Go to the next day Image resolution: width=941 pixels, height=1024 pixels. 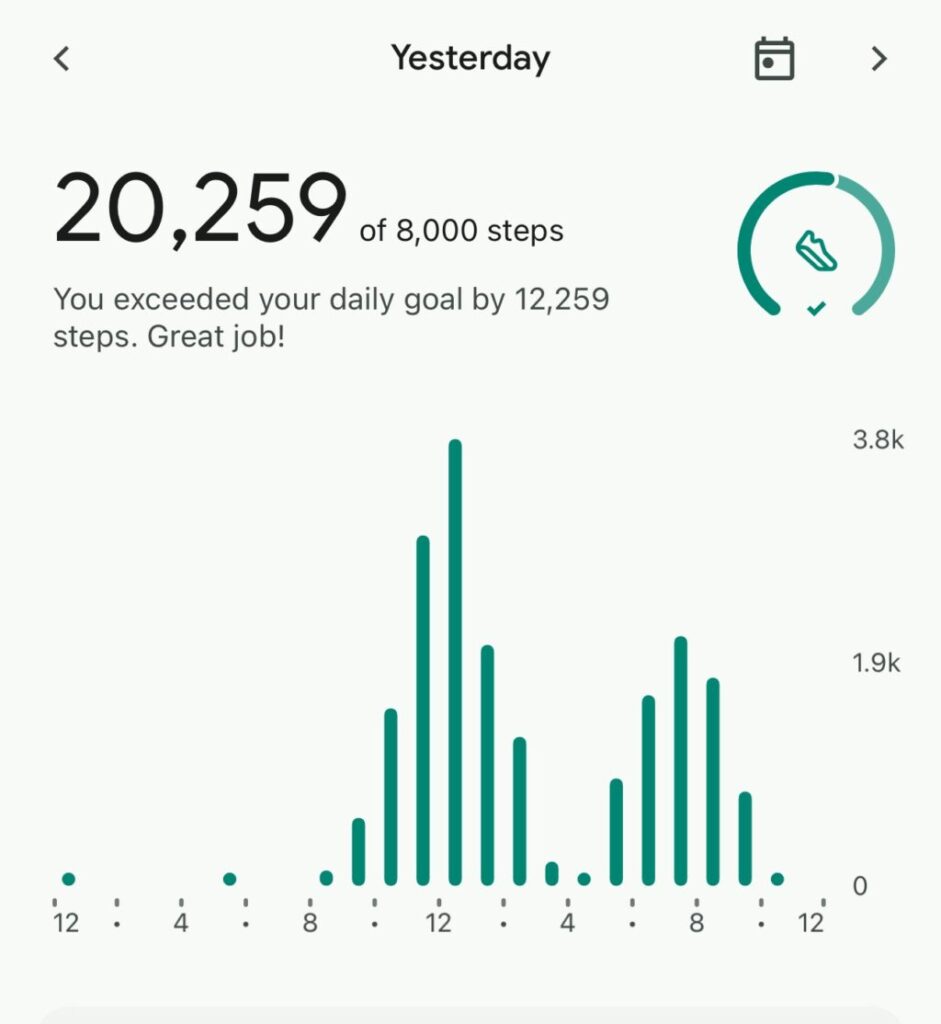click(879, 59)
